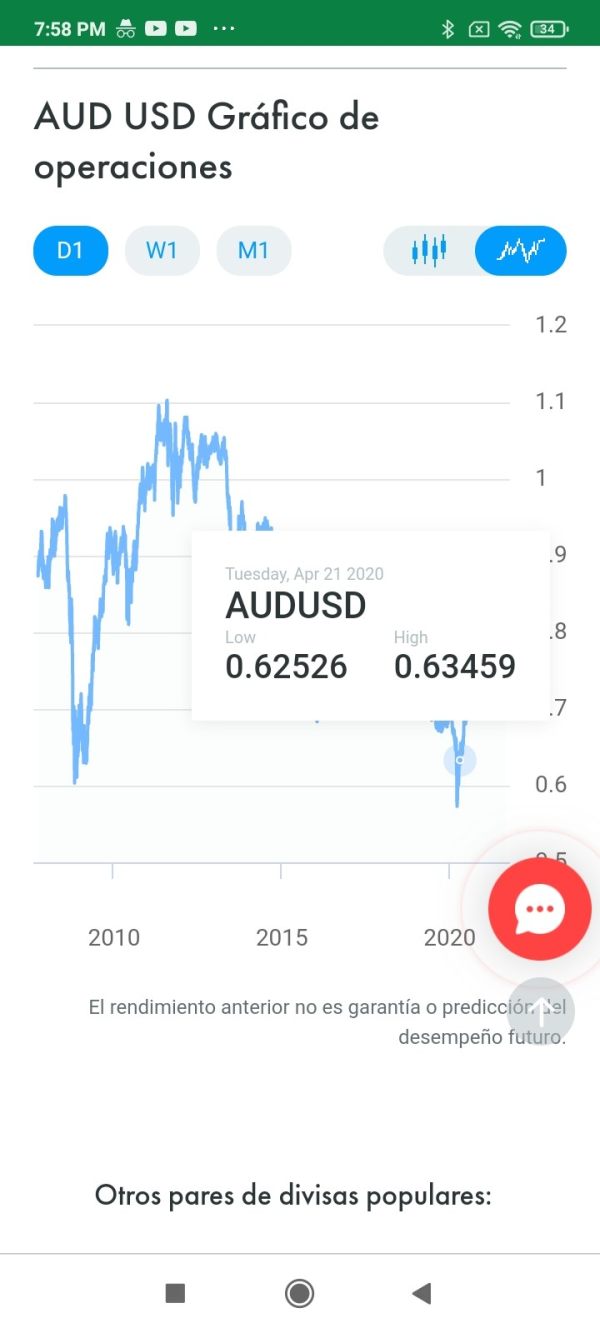Open recent apps with the square button

click(x=175, y=1294)
